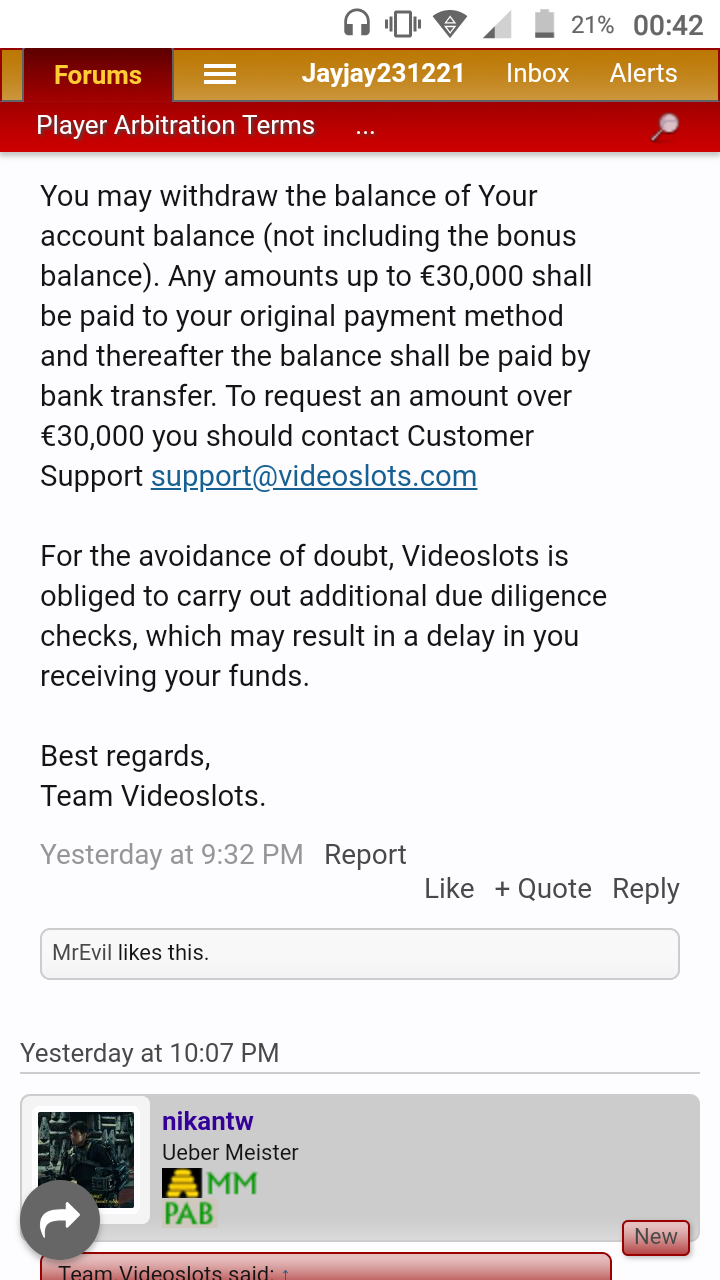
Task: Open the Jayjay231221 account menu
Action: [x=383, y=74]
